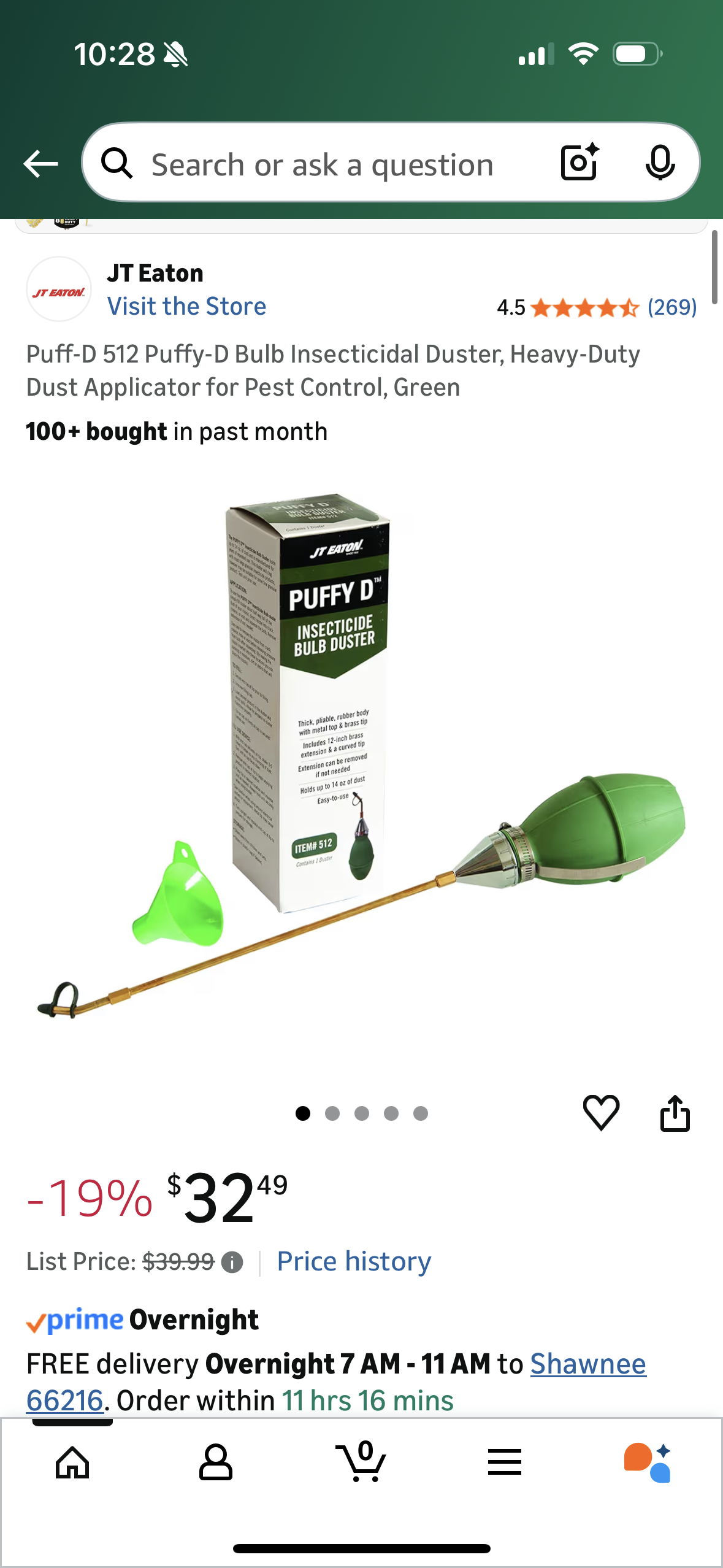Start voice search with the microphone icon
Screen dimensions: 723x1568
pos(660,163)
